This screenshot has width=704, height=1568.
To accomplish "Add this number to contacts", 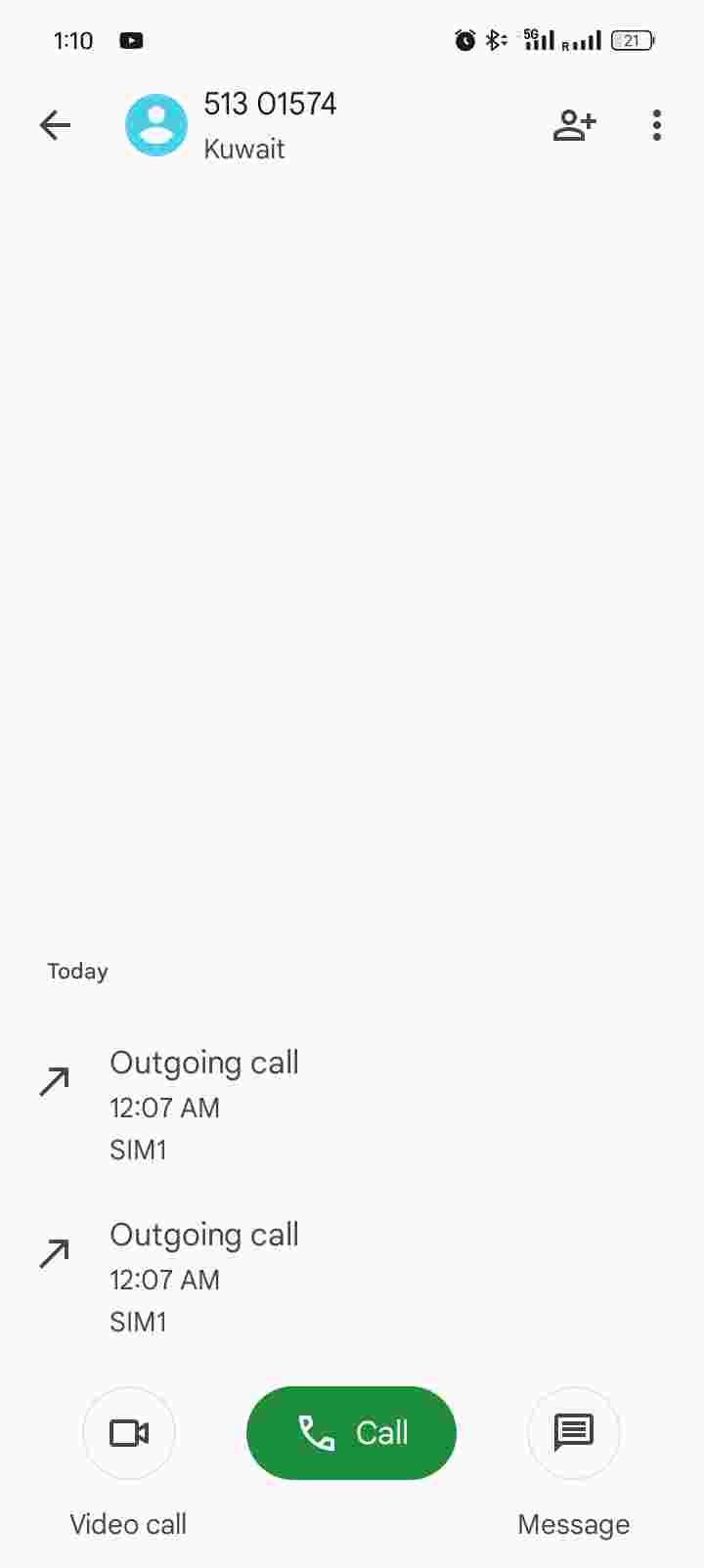I will point(574,125).
